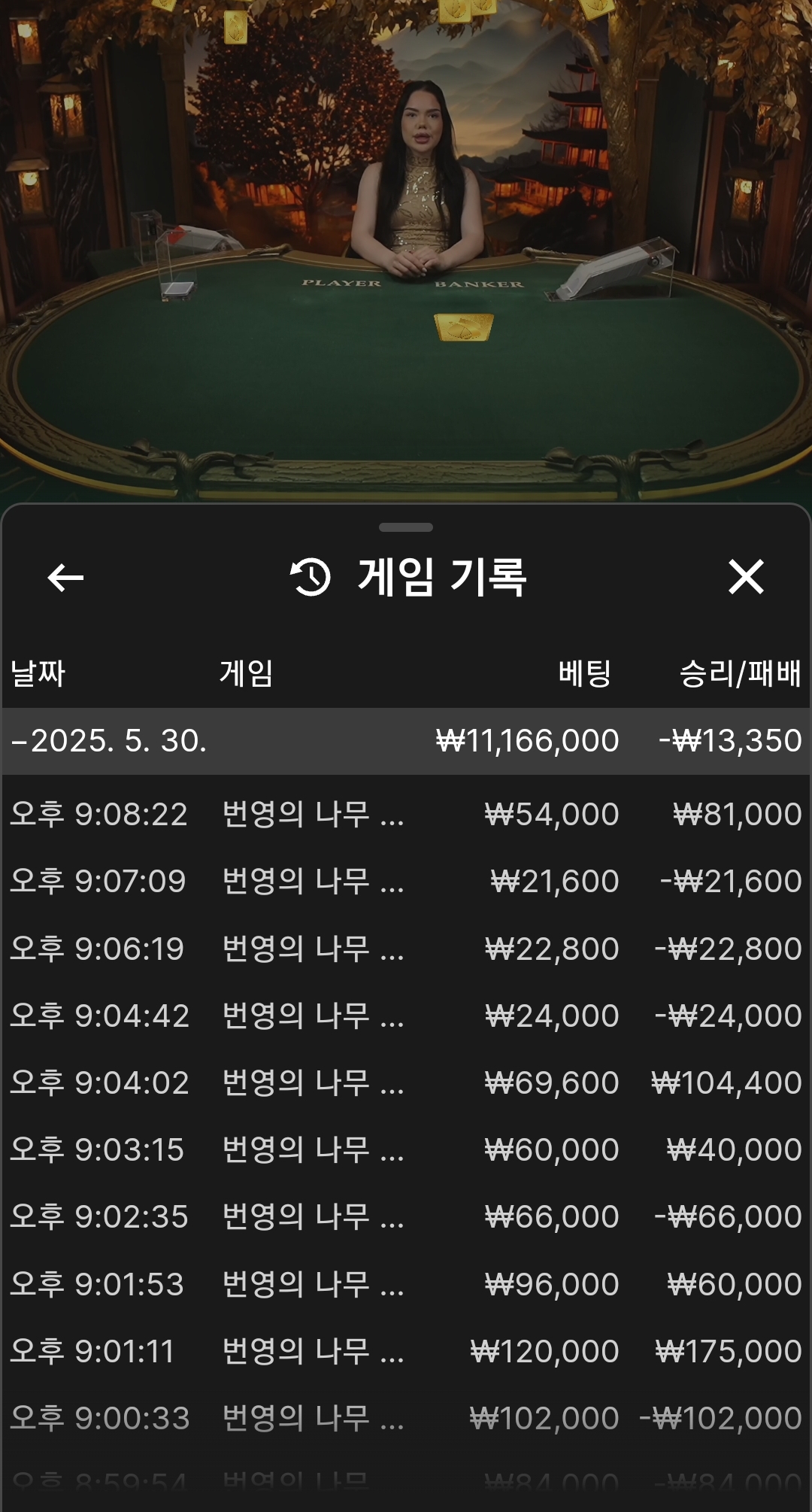Image resolution: width=812 pixels, height=1512 pixels.
Task: View the 오후 9:01:11 round details
Action: tap(406, 1351)
